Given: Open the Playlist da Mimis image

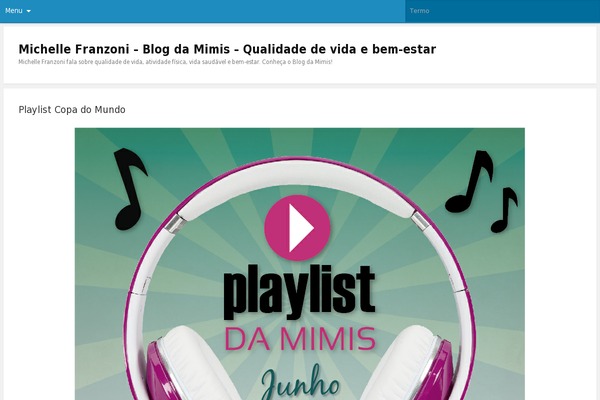Looking at the screenshot, I should (300, 263).
